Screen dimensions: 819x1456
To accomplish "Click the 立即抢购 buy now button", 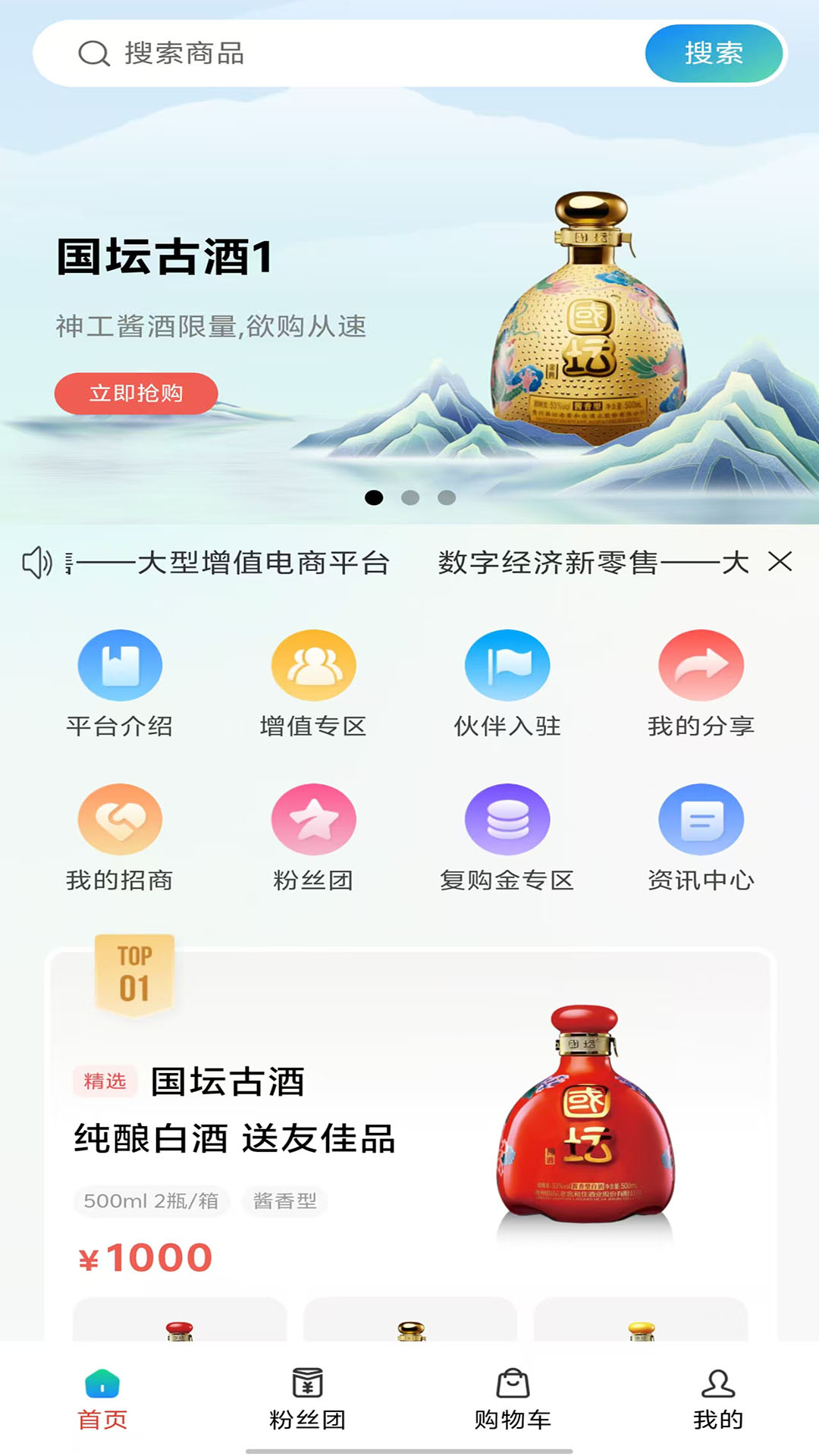I will click(135, 394).
